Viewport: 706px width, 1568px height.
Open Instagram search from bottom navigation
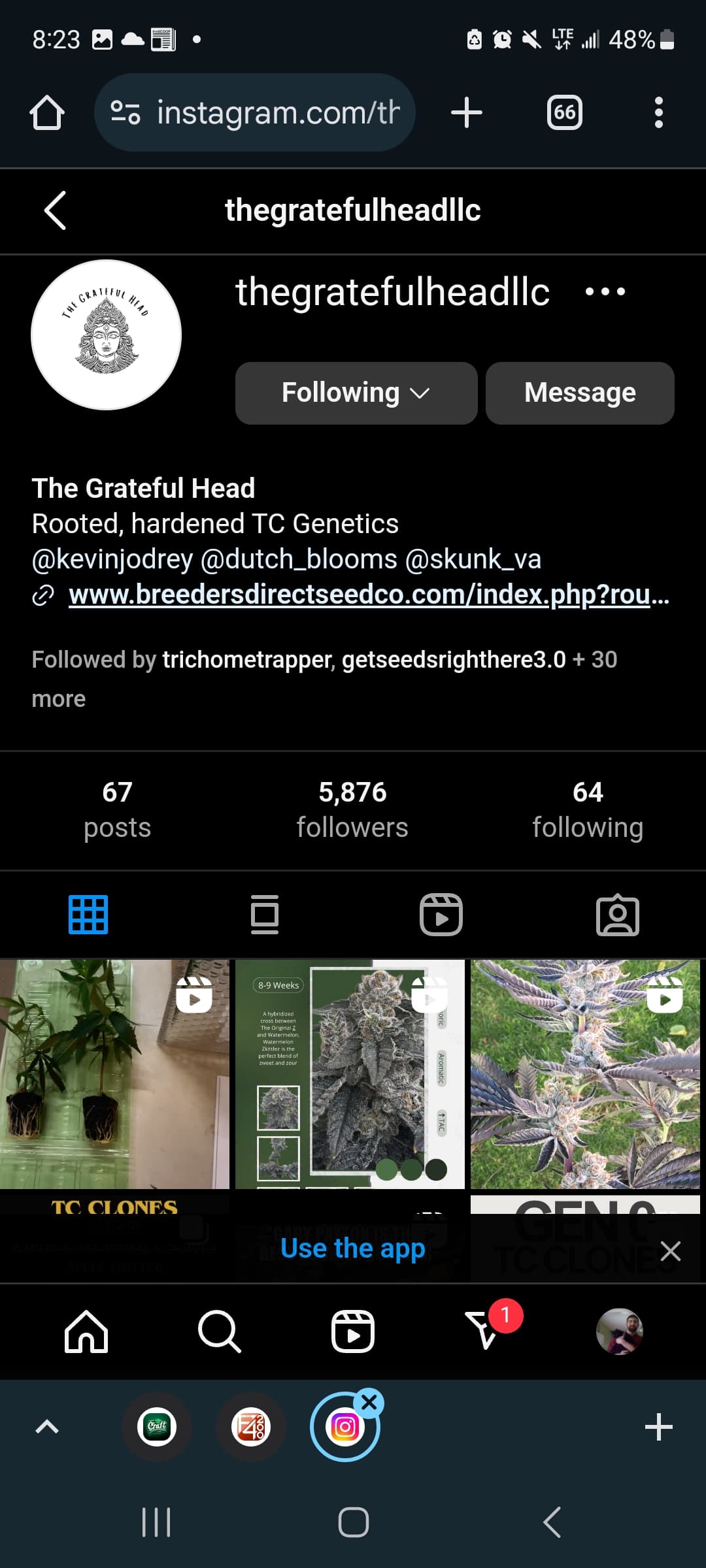[220, 1331]
